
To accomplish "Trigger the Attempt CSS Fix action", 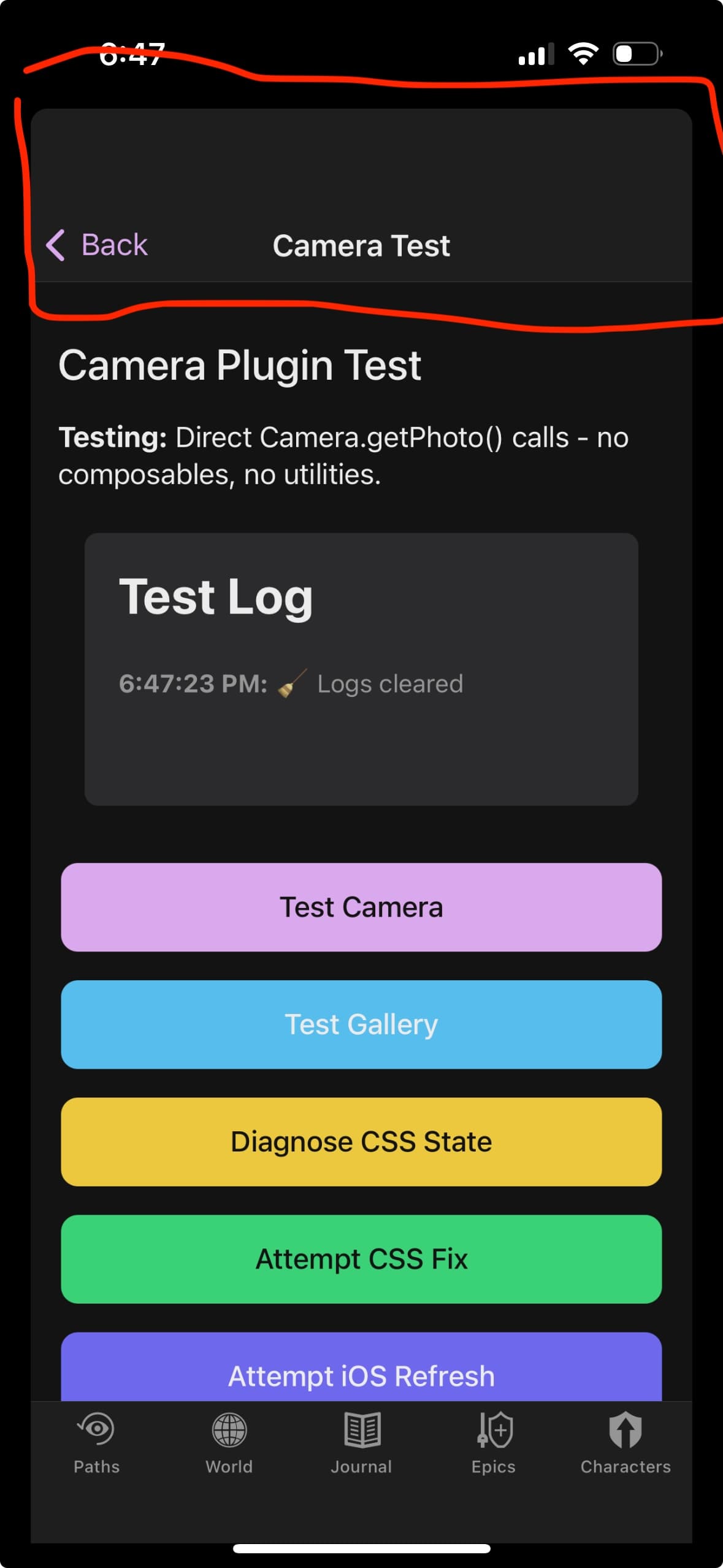I will (x=361, y=1259).
